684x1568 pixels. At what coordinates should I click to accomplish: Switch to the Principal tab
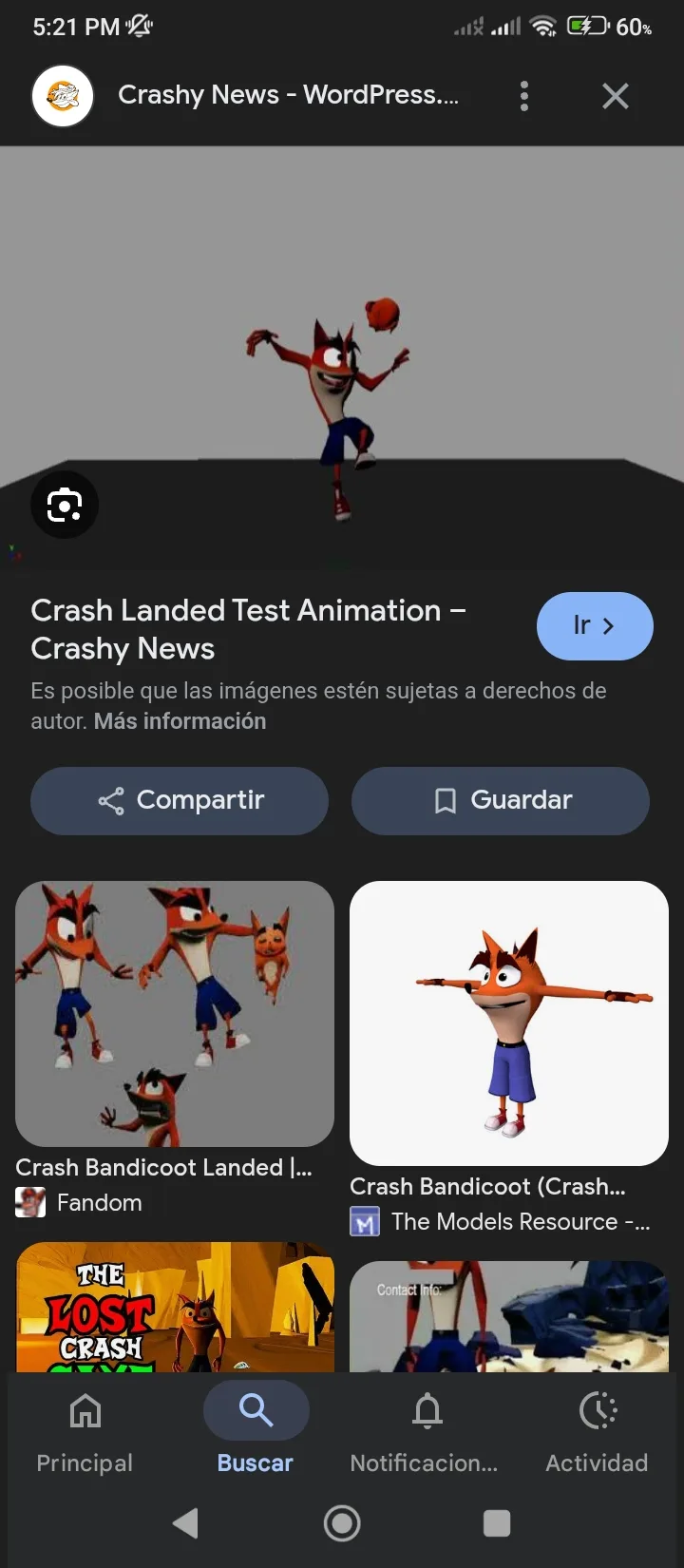tap(85, 1428)
